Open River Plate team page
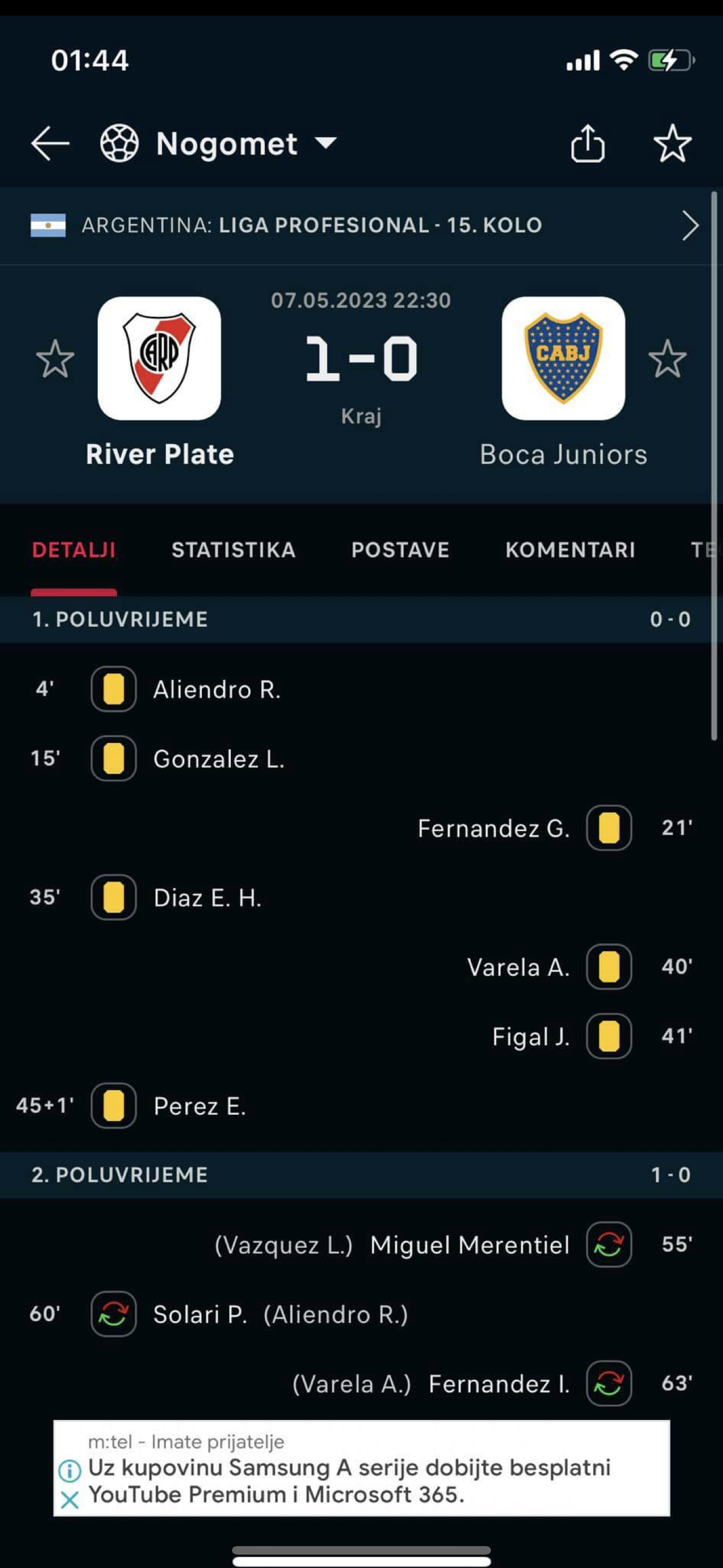723x1568 pixels. (159, 359)
